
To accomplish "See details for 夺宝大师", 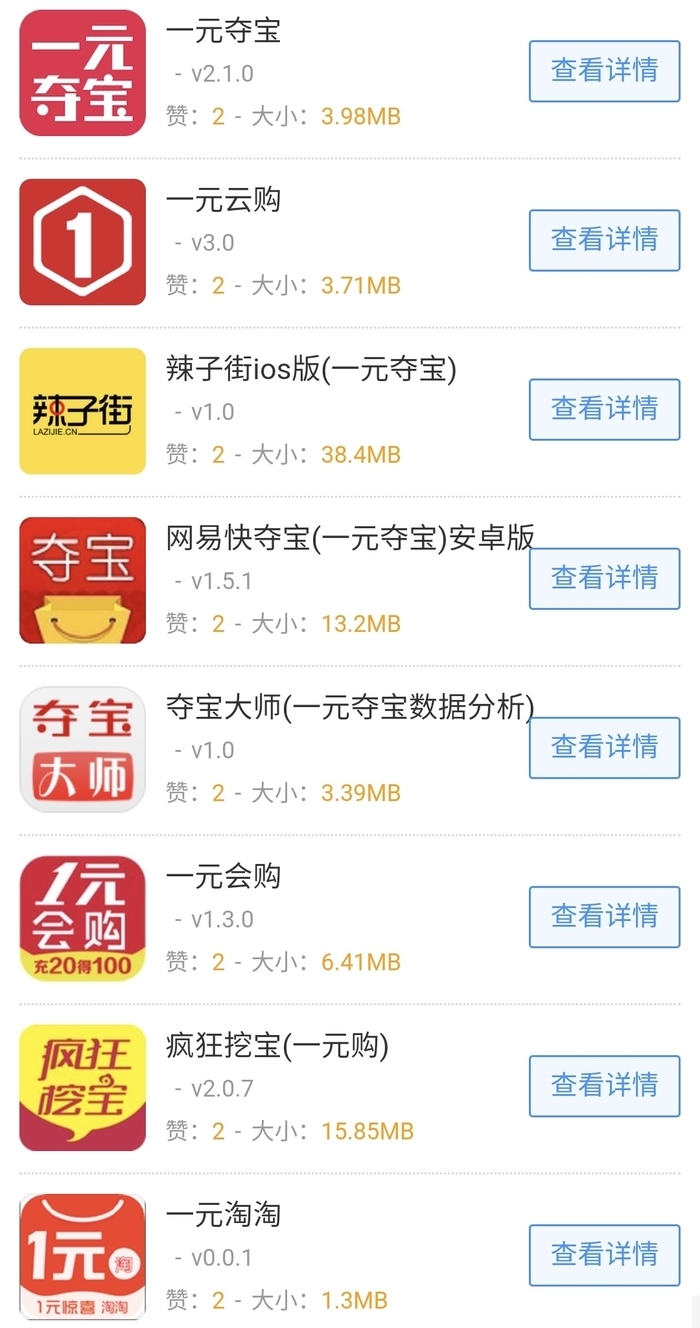I will [x=604, y=747].
